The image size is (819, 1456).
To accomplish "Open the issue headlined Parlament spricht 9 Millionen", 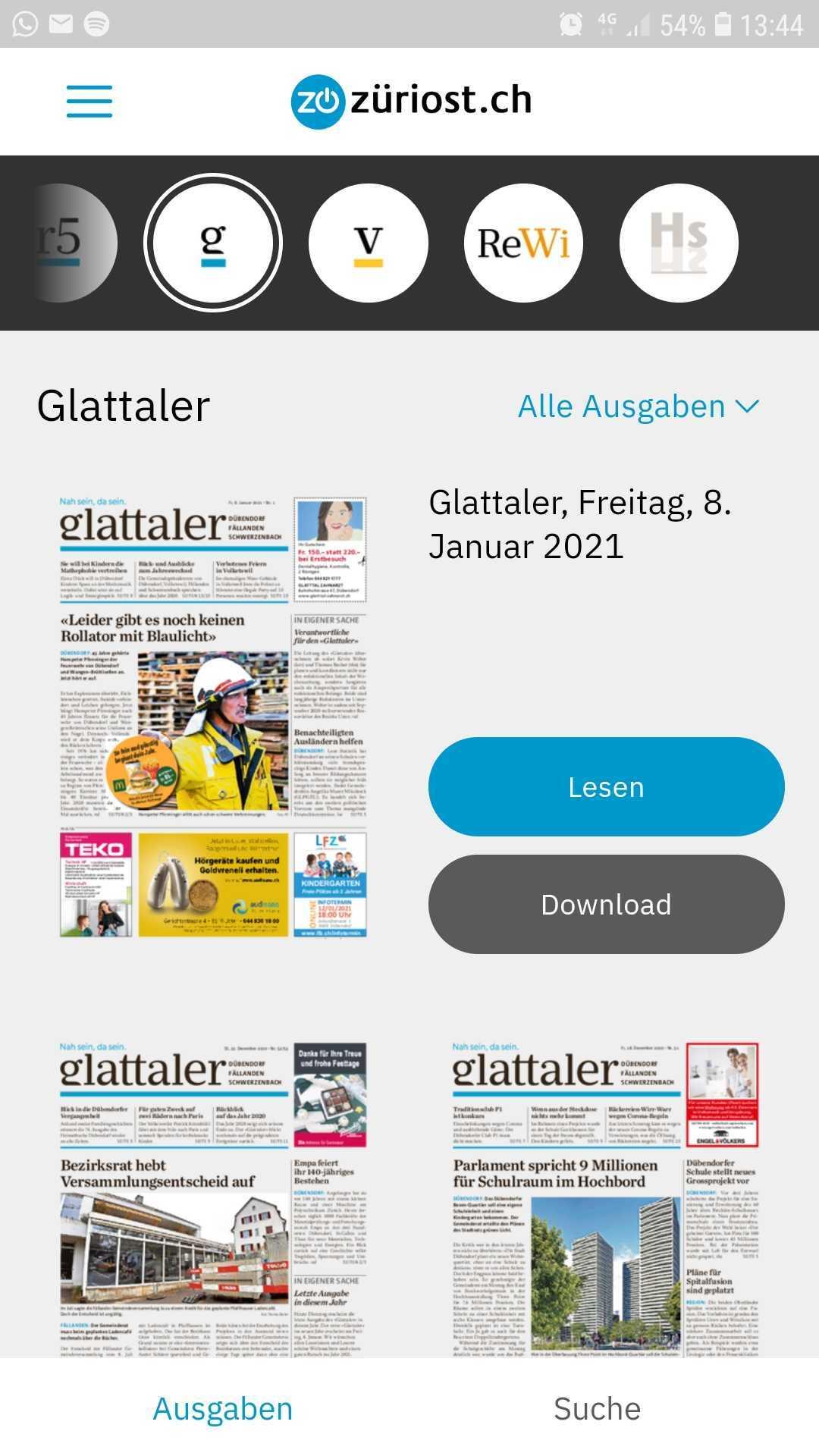I will click(606, 1200).
